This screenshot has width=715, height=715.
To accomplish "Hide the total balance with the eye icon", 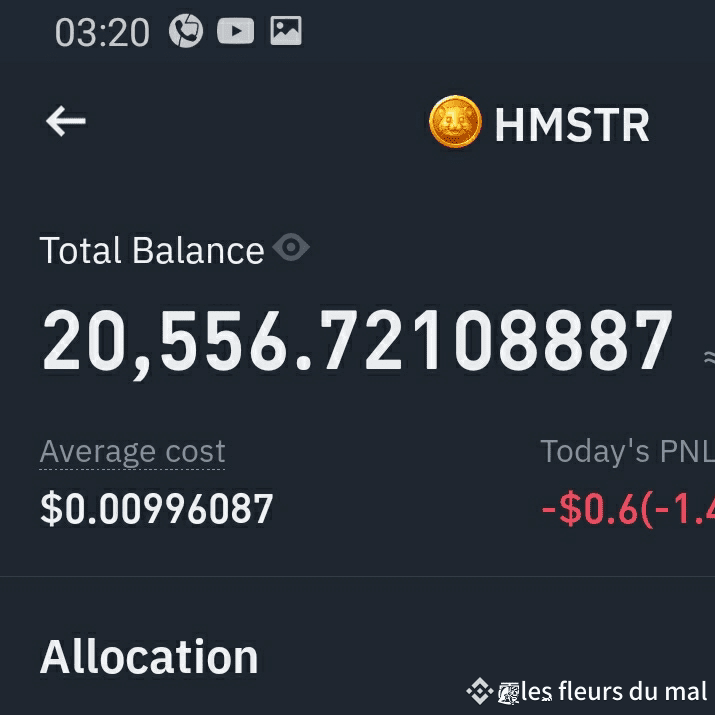I will coord(291,247).
